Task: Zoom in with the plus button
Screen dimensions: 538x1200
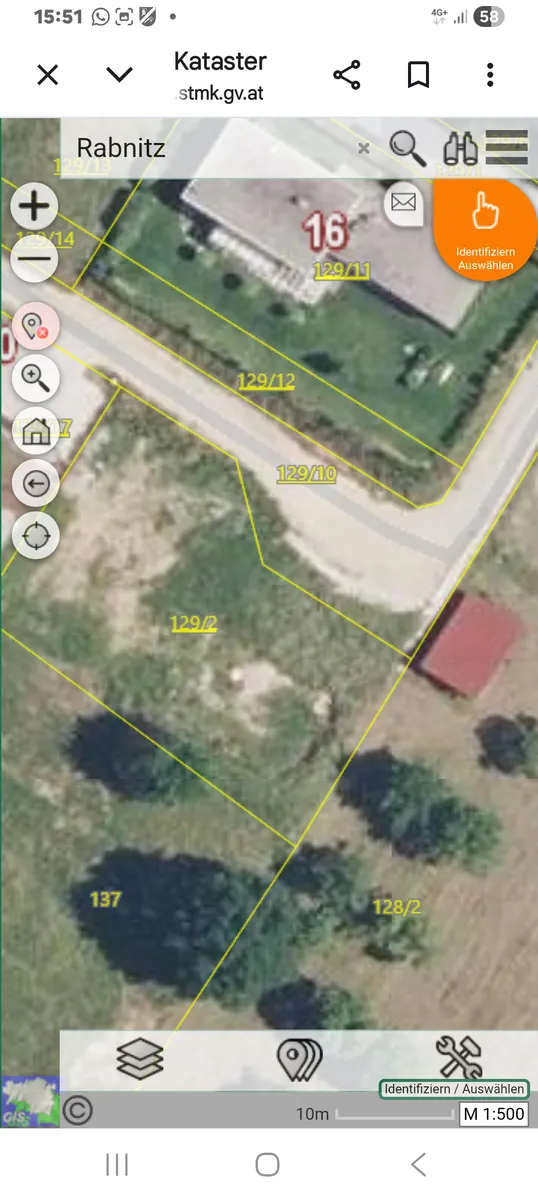Action: [x=35, y=207]
